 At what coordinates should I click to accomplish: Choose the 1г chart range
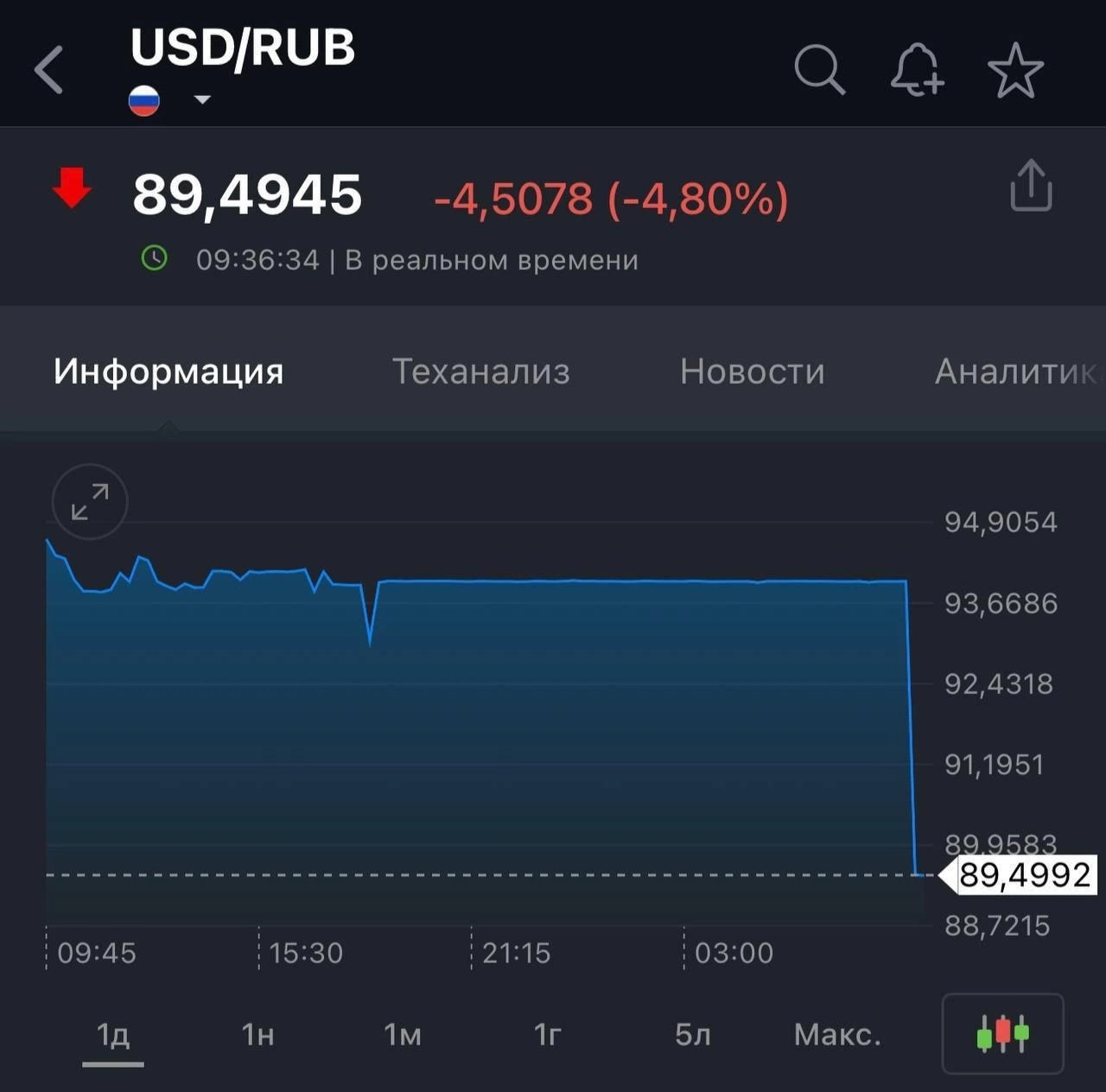click(548, 1034)
